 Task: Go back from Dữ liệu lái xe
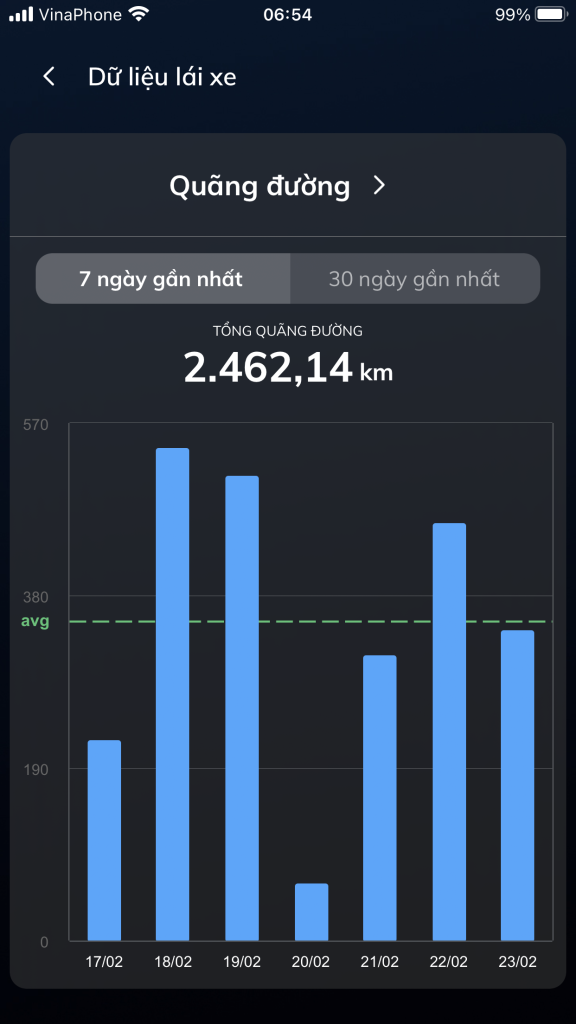pyautogui.click(x=49, y=76)
